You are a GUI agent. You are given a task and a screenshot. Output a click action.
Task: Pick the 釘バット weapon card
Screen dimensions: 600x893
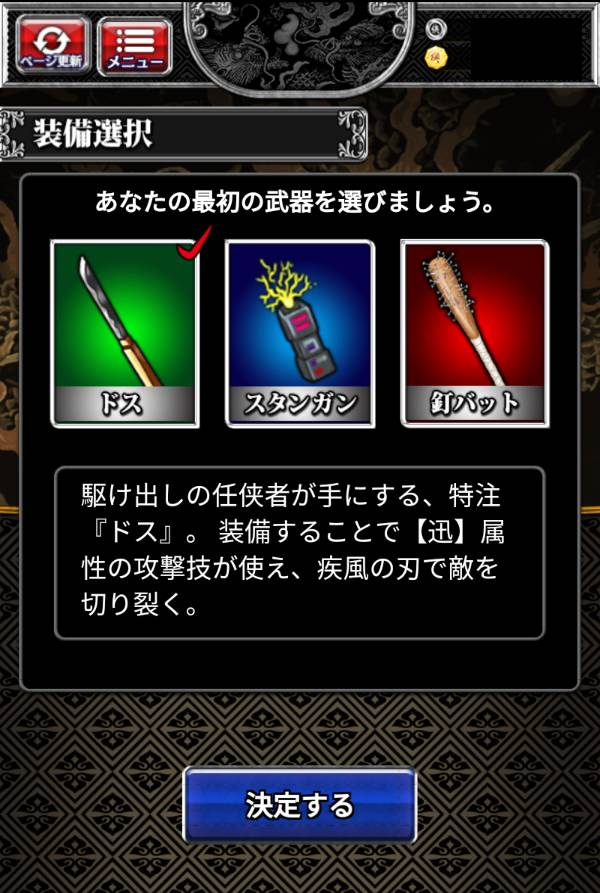pyautogui.click(x=475, y=333)
